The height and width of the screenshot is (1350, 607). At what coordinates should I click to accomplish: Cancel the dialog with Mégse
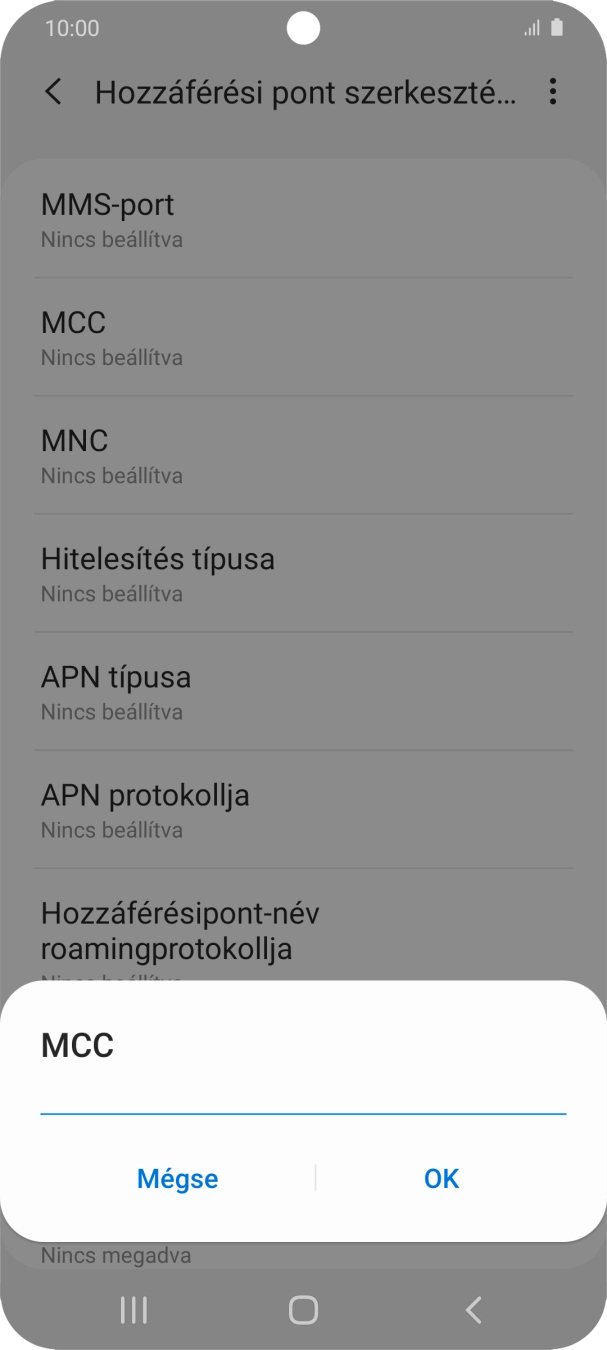coord(177,1178)
